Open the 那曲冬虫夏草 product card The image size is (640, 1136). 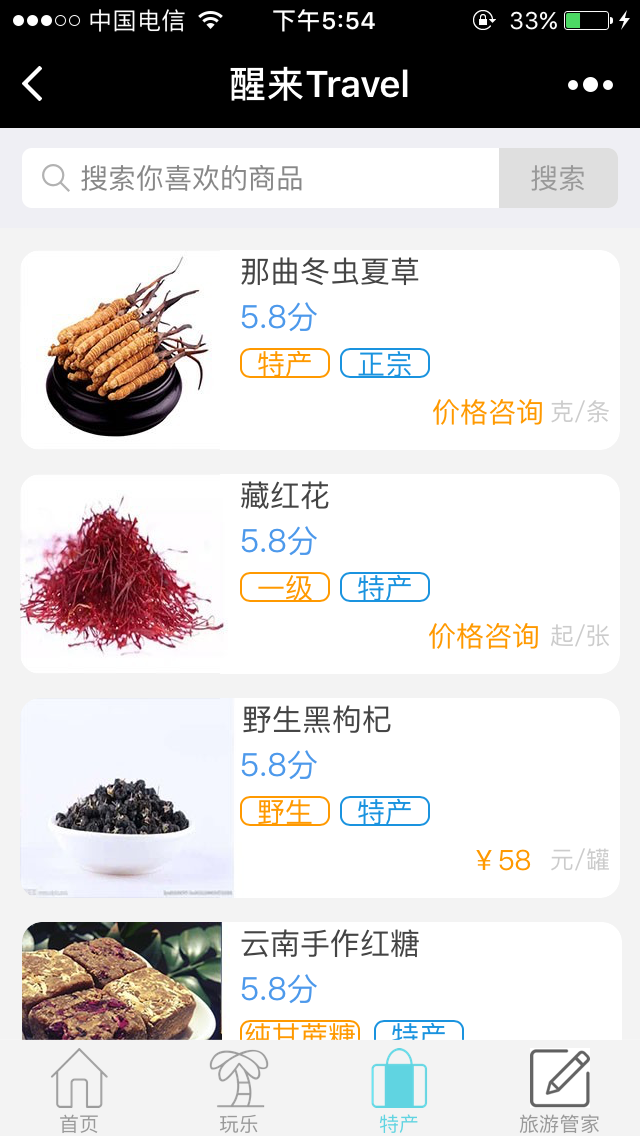coord(320,350)
